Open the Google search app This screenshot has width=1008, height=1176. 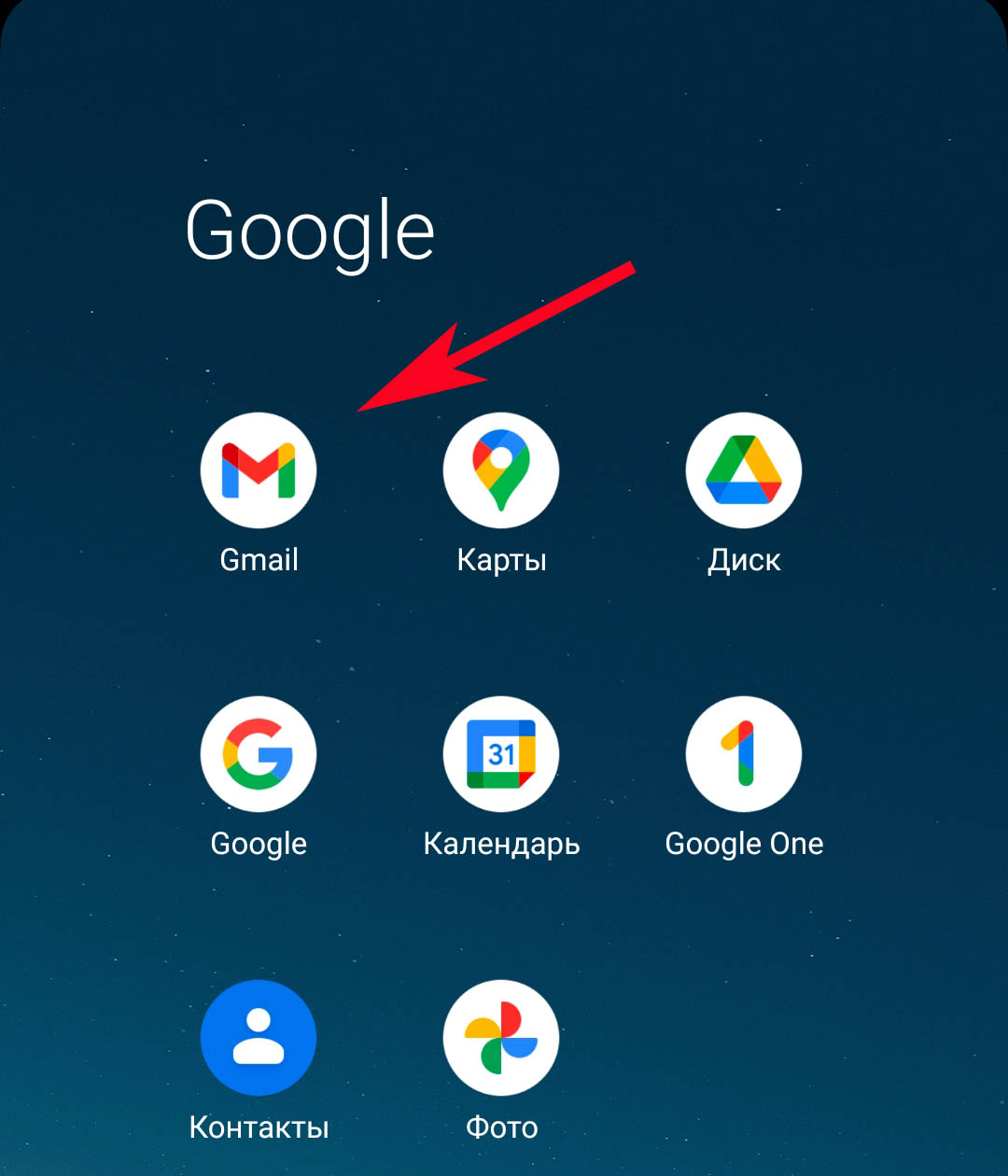click(259, 754)
